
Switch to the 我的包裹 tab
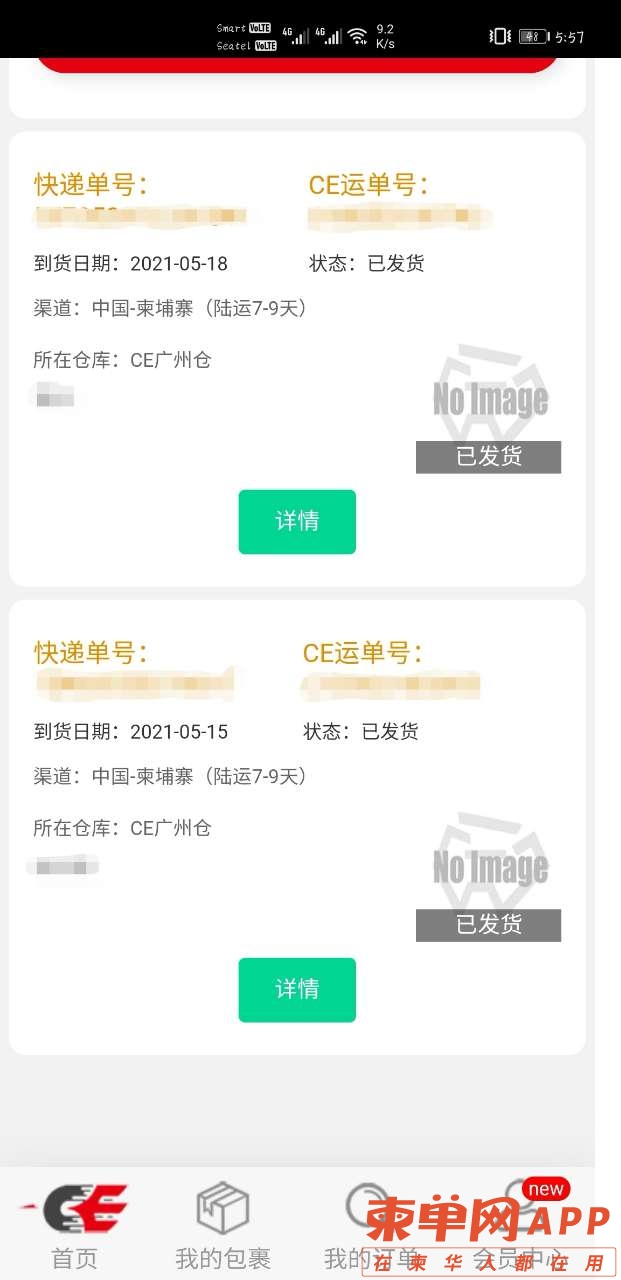[x=222, y=1225]
